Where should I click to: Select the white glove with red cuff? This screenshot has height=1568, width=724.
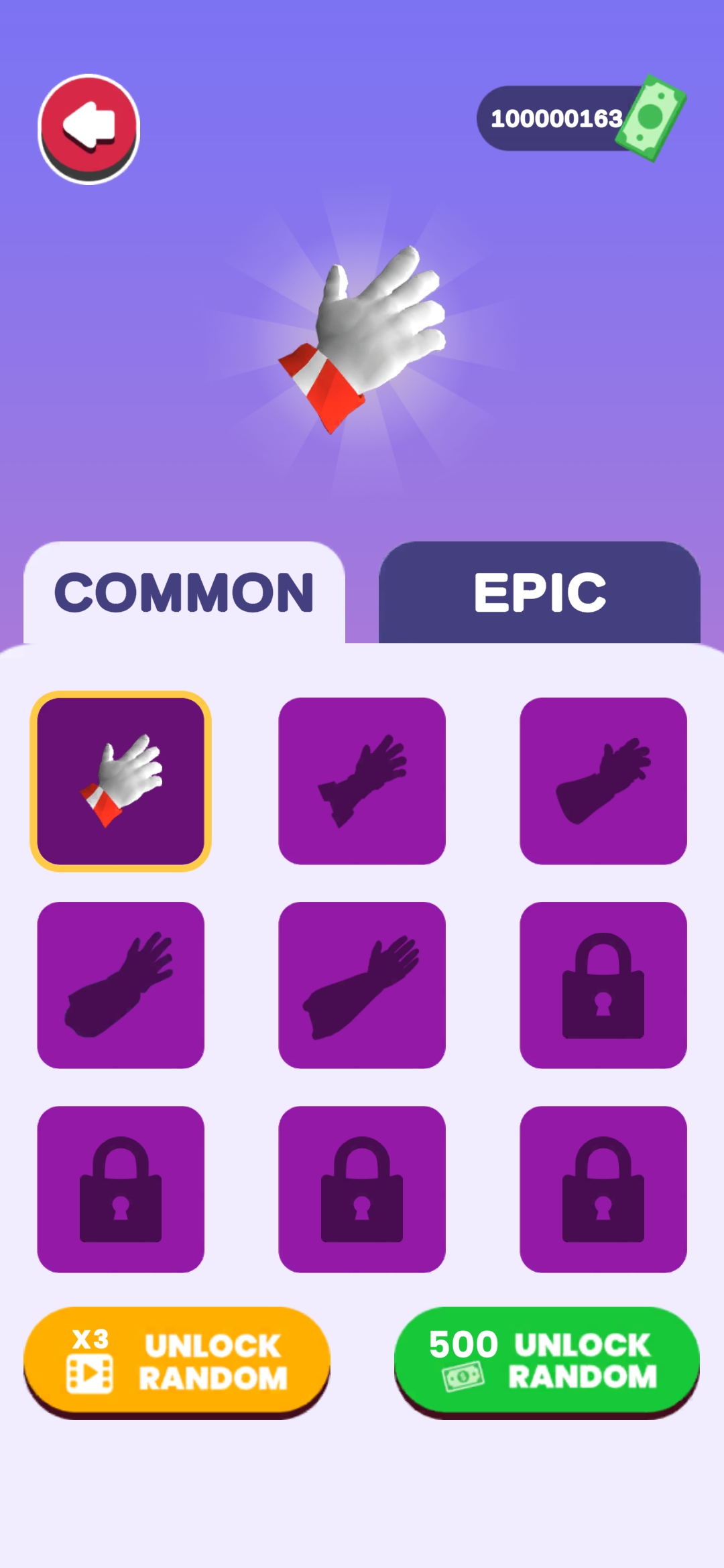pos(121,781)
